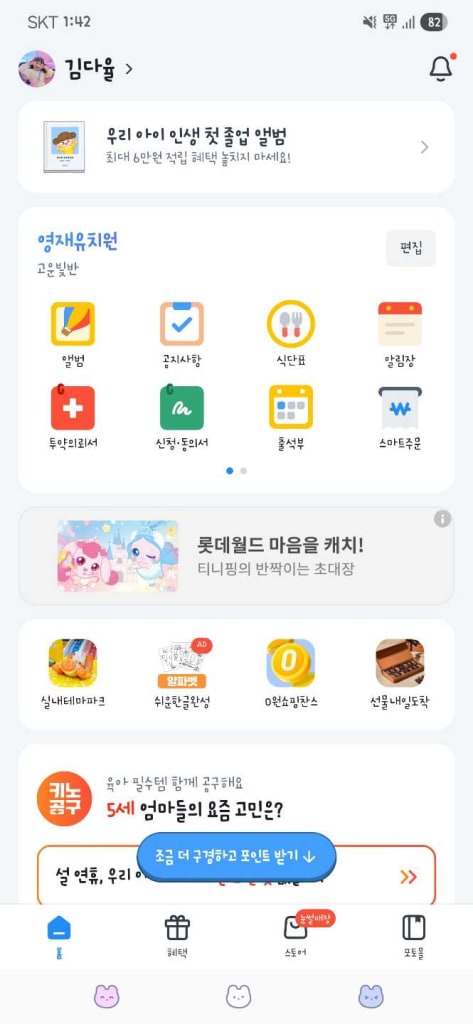Tap 조금 더 구경하고 포인트 받기 button
This screenshot has width=473, height=1024.
[236, 856]
